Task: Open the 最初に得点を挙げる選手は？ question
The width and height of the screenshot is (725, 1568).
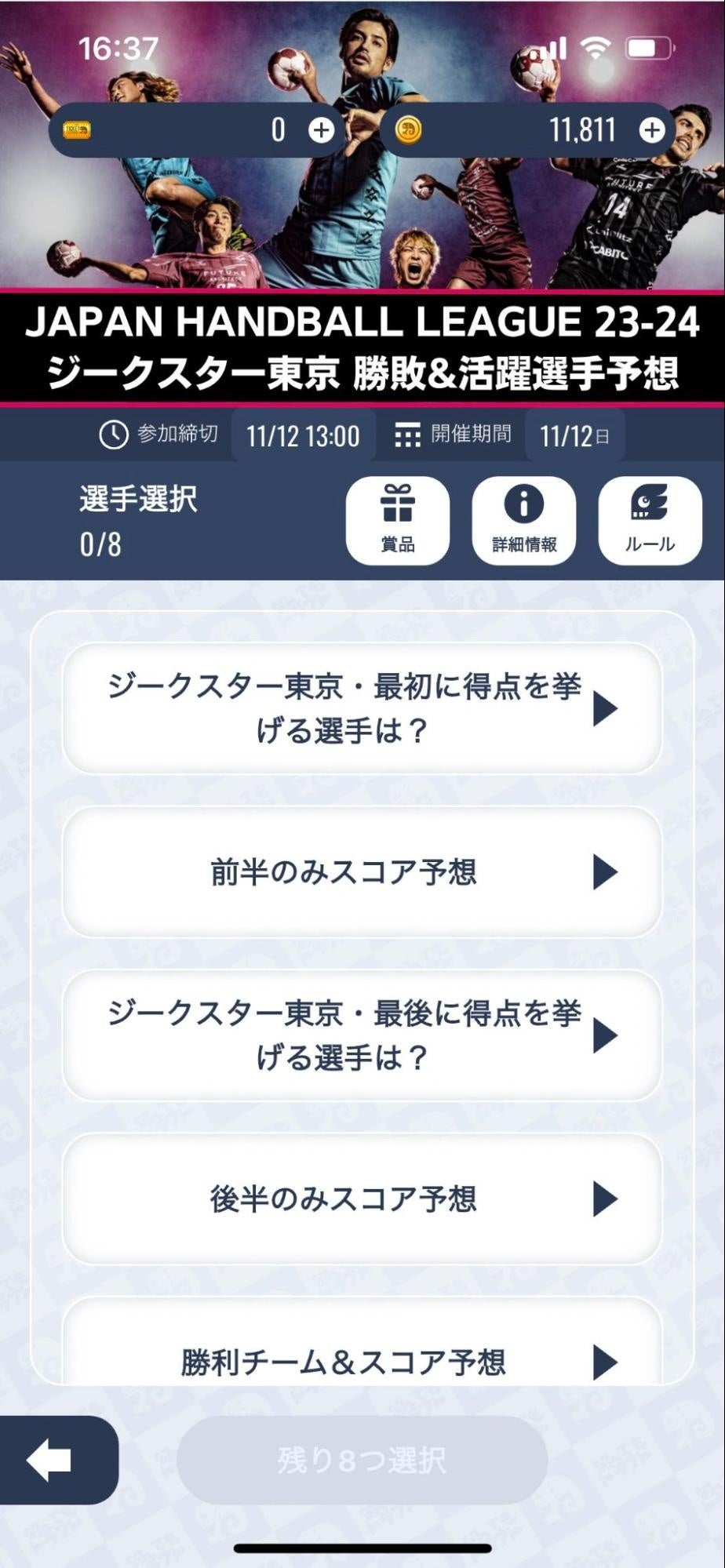Action: pos(362,708)
